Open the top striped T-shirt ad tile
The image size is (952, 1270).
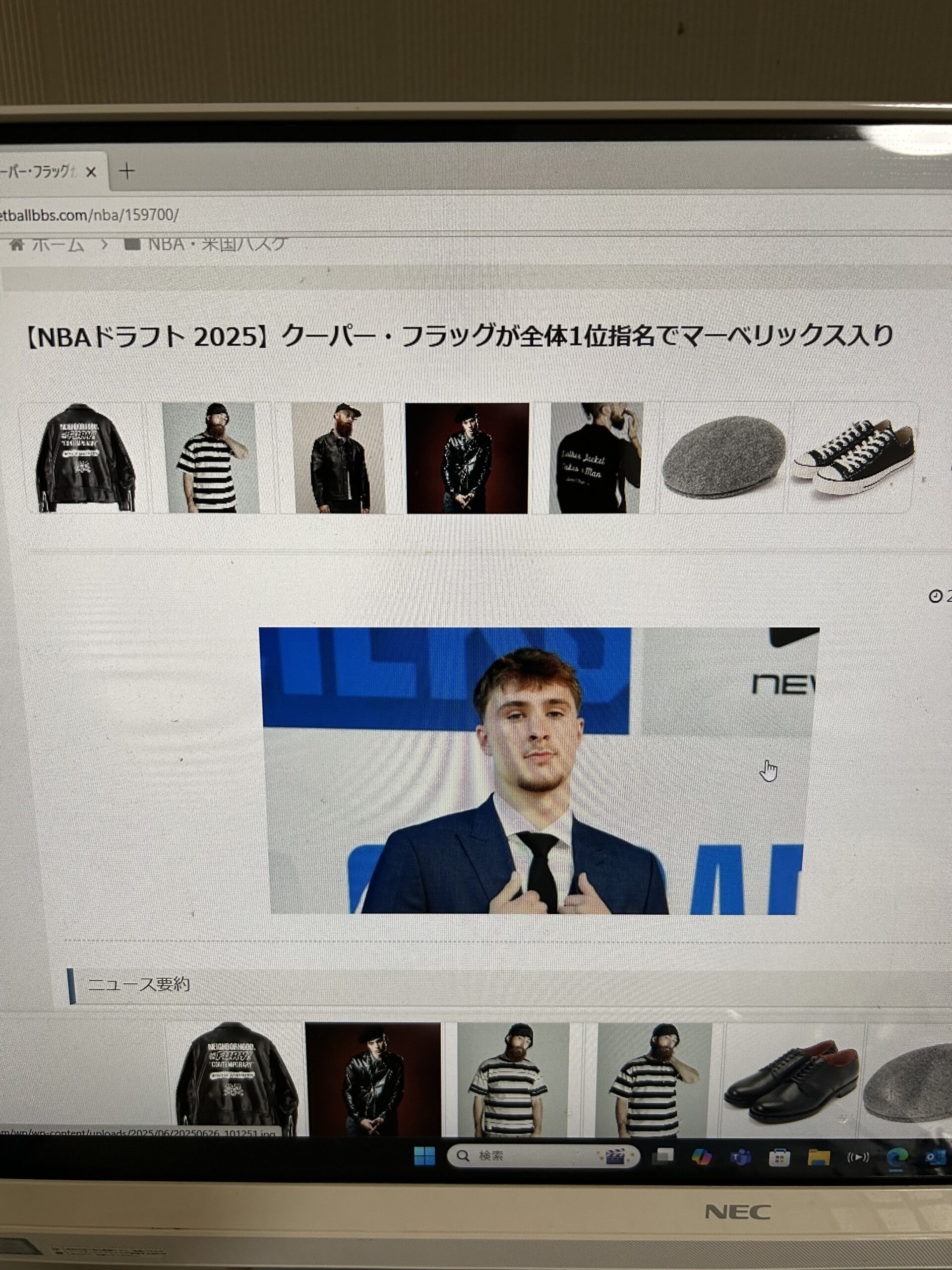coord(210,457)
